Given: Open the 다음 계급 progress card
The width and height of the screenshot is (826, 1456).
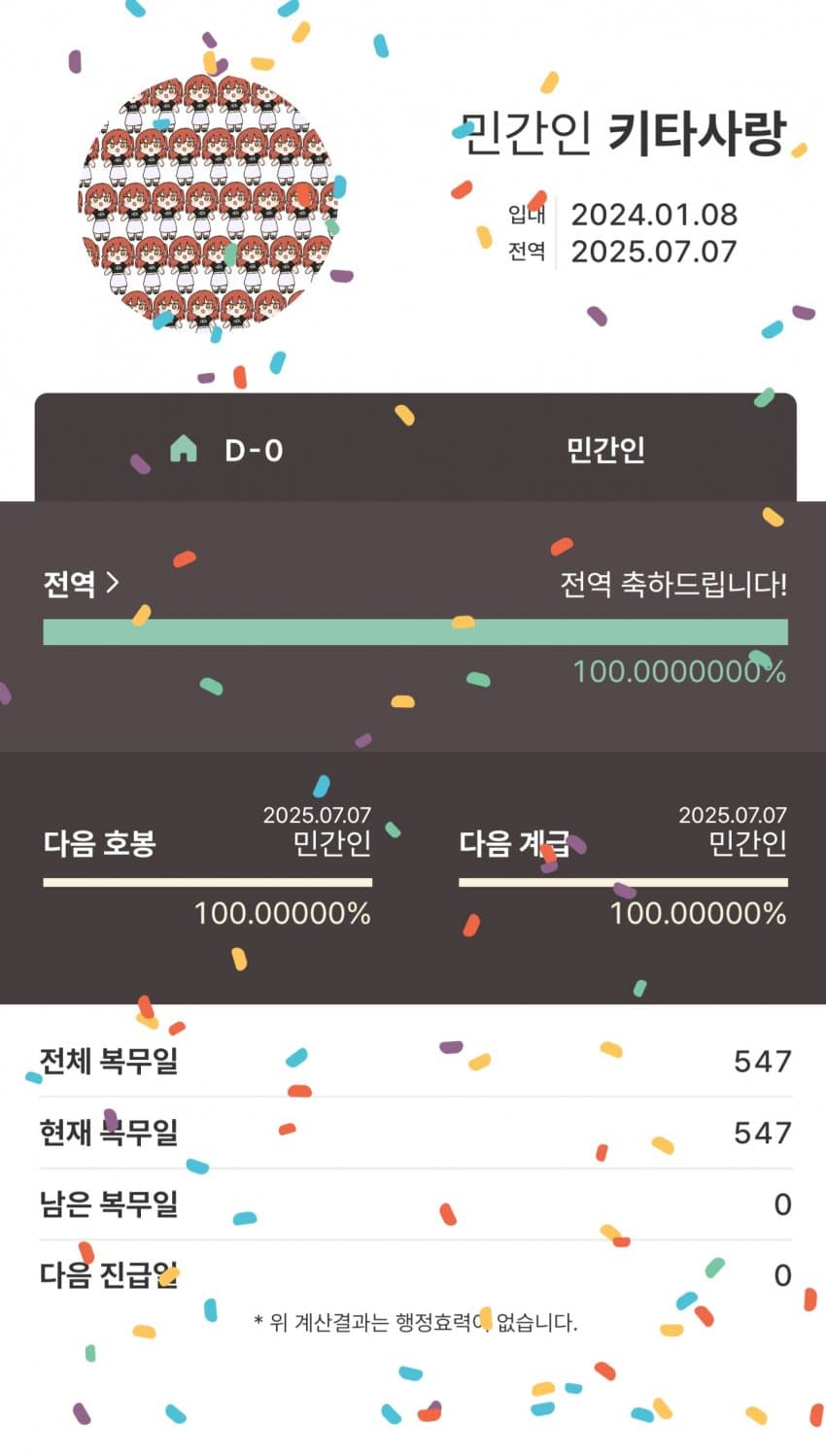Looking at the screenshot, I should pos(622,867).
